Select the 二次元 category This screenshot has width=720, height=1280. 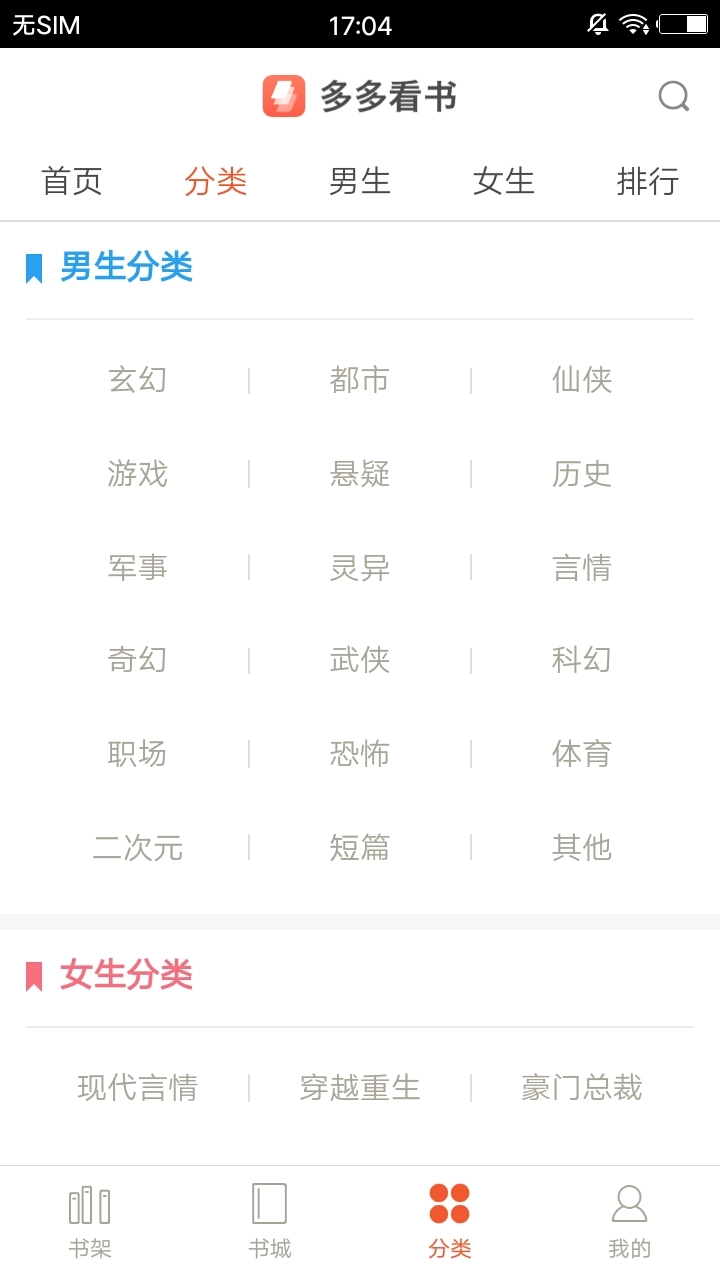(x=137, y=848)
